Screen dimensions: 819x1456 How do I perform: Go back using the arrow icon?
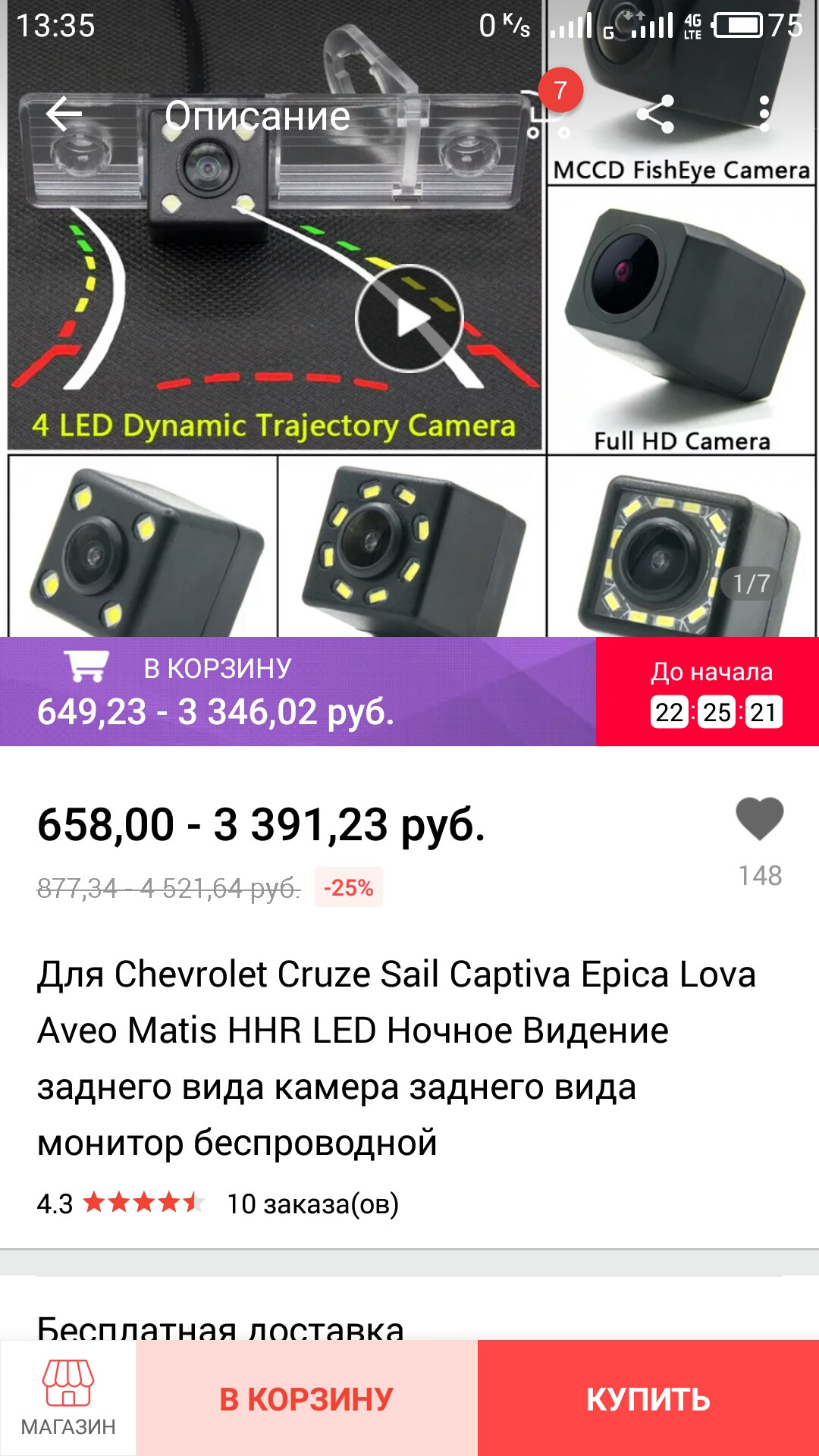click(x=64, y=115)
